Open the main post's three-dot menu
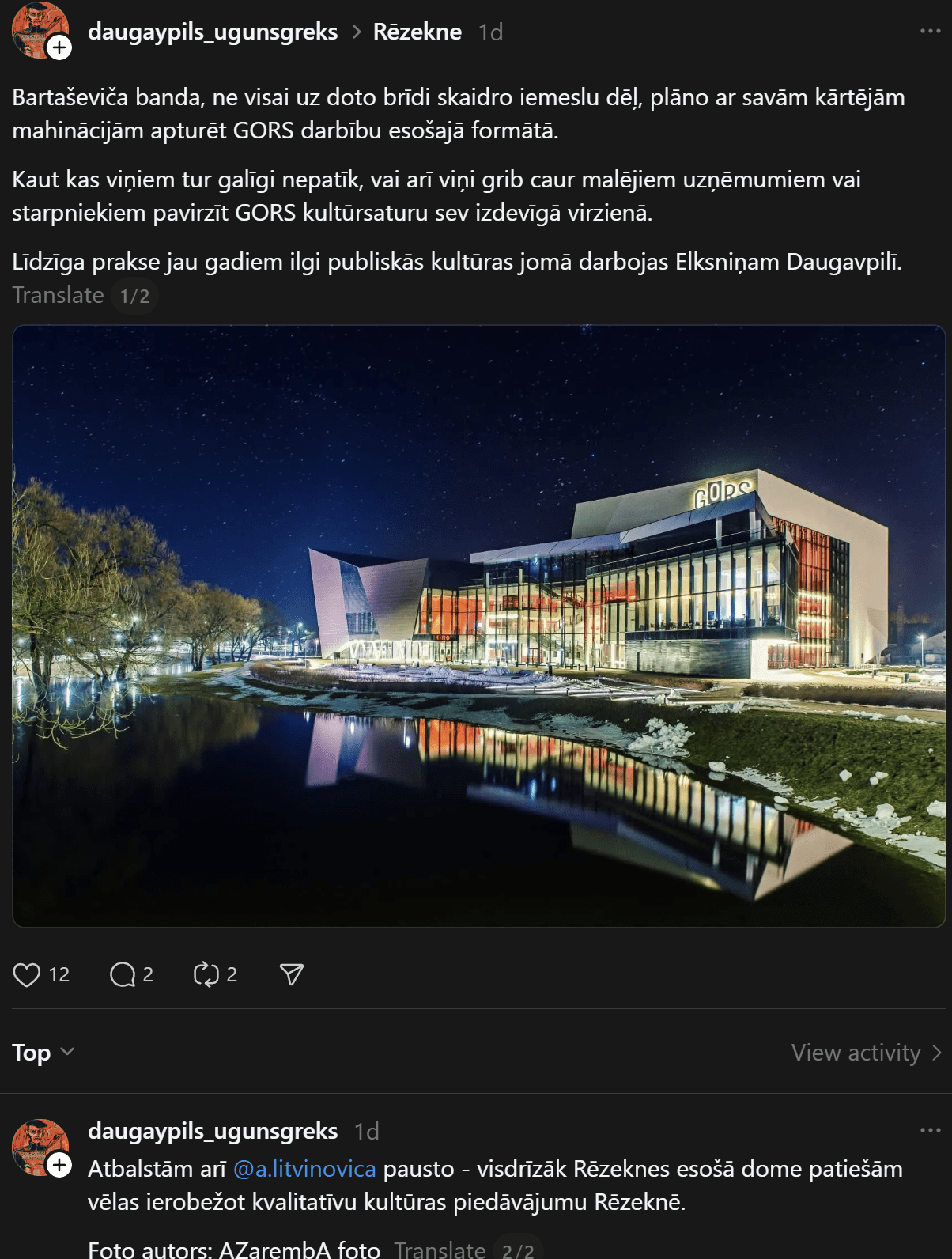 click(930, 31)
